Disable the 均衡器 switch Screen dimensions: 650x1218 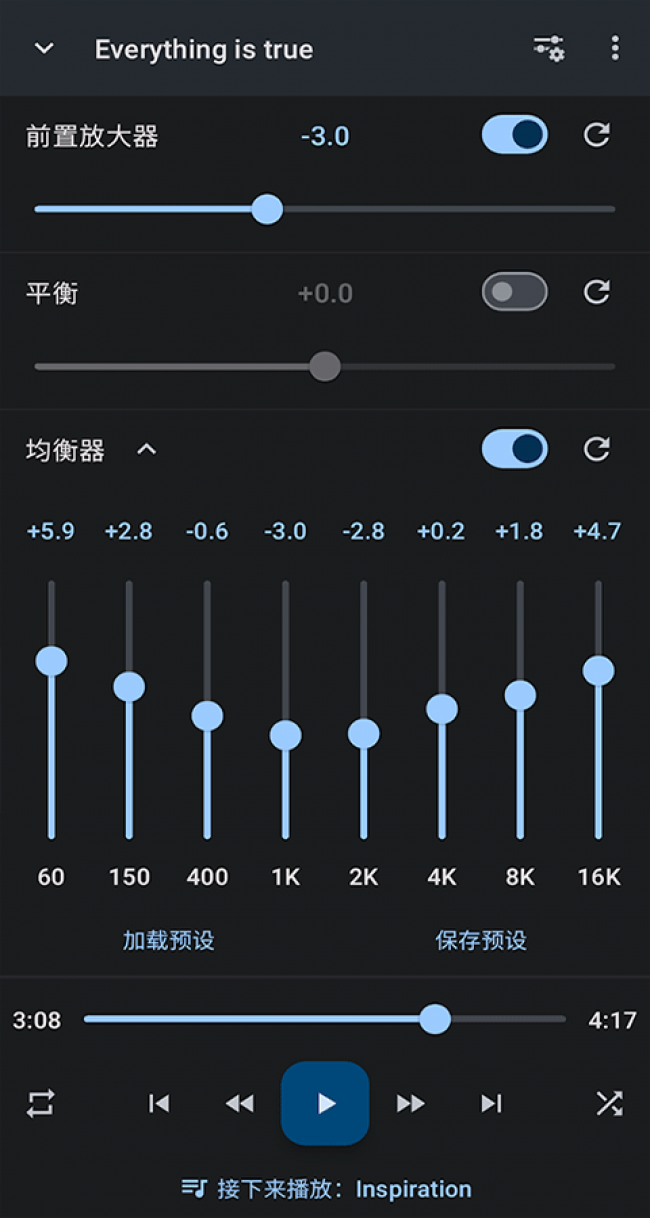pos(514,450)
